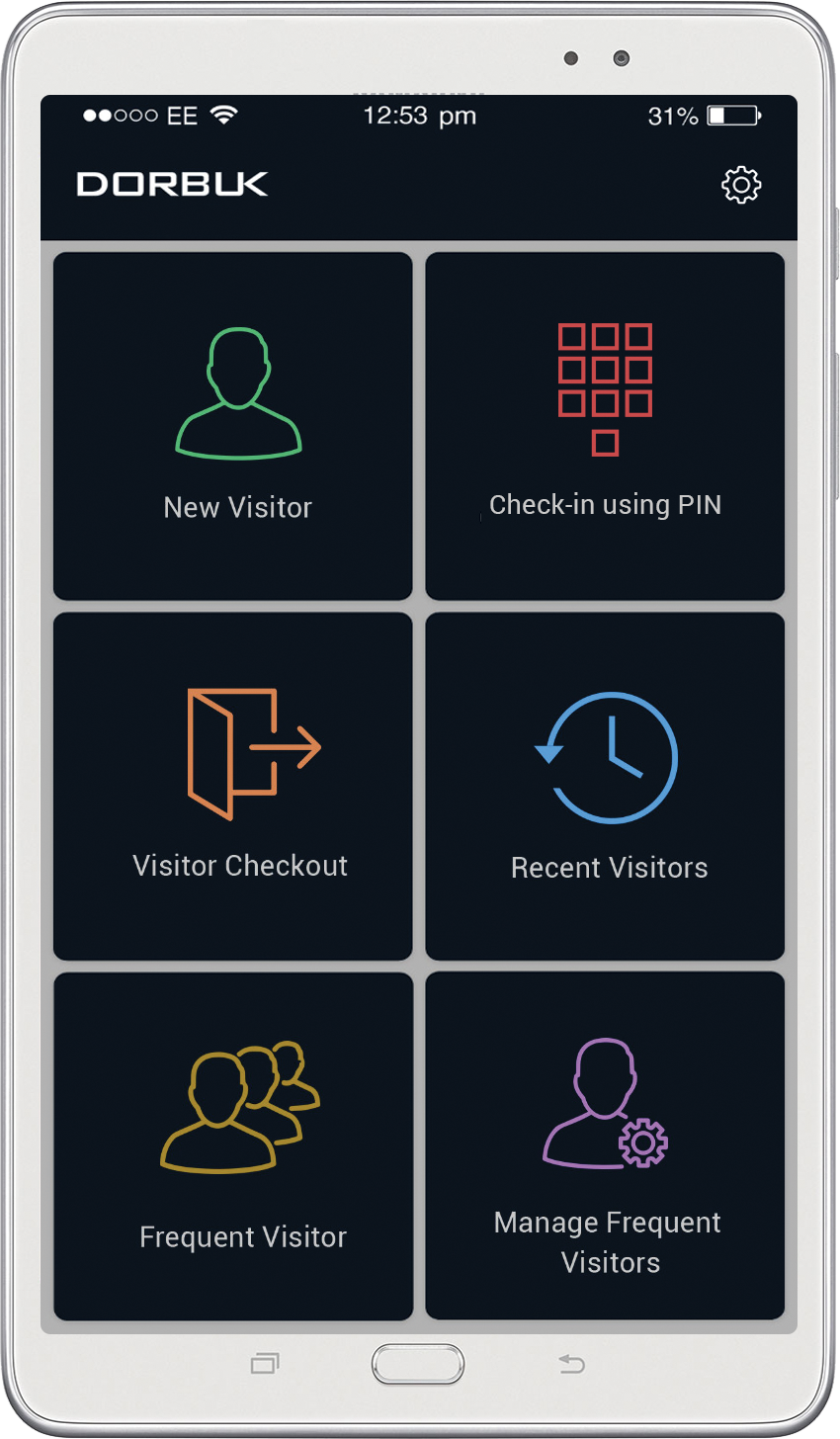The height and width of the screenshot is (1439, 840).
Task: Register a New Visitor
Action: click(233, 426)
